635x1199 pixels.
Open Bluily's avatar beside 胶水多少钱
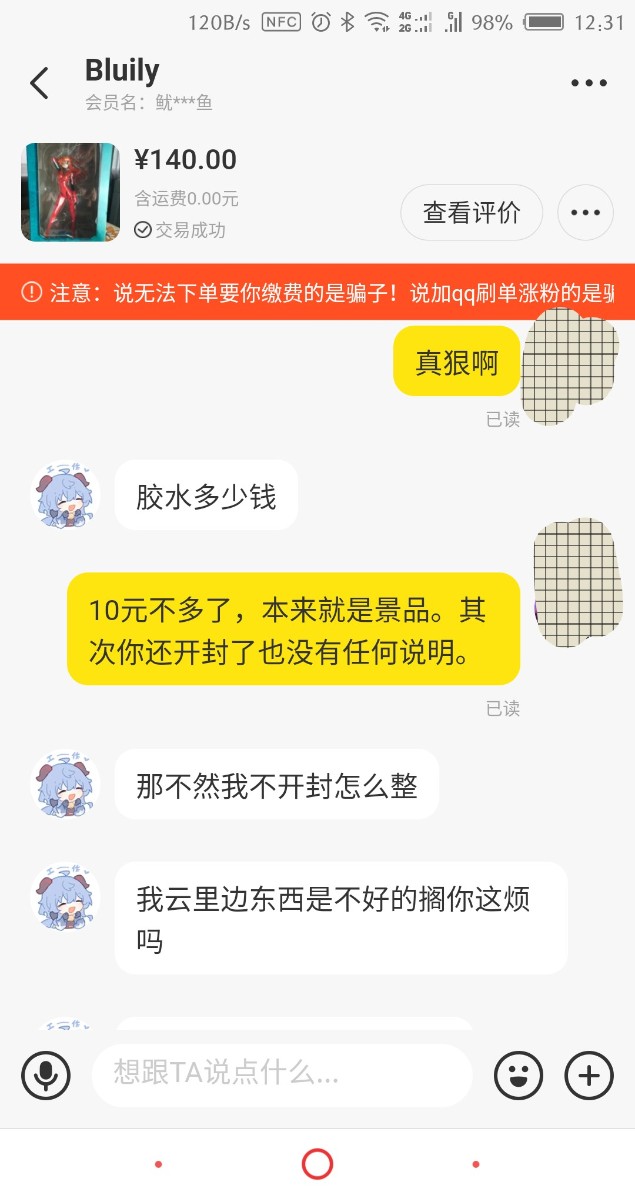click(66, 496)
